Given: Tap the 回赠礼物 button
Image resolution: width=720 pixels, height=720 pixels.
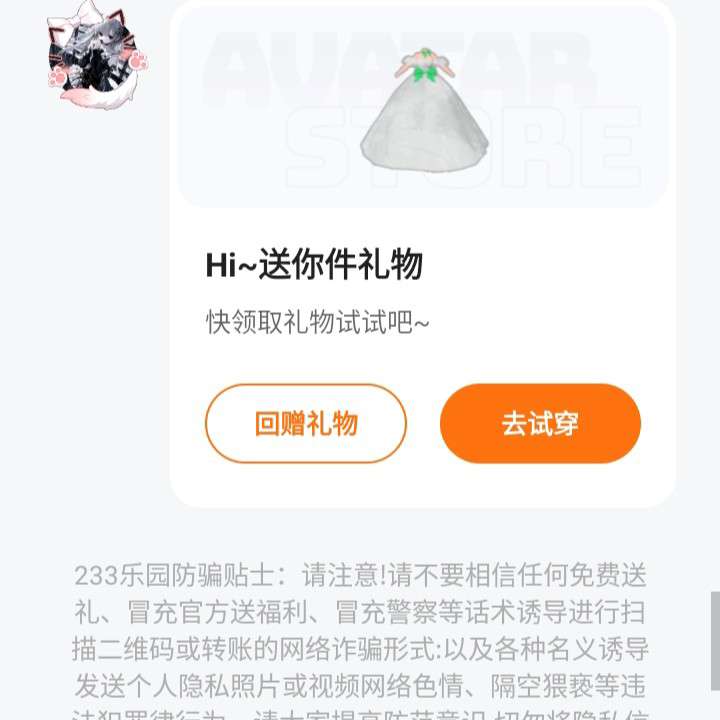Looking at the screenshot, I should click(306, 424).
